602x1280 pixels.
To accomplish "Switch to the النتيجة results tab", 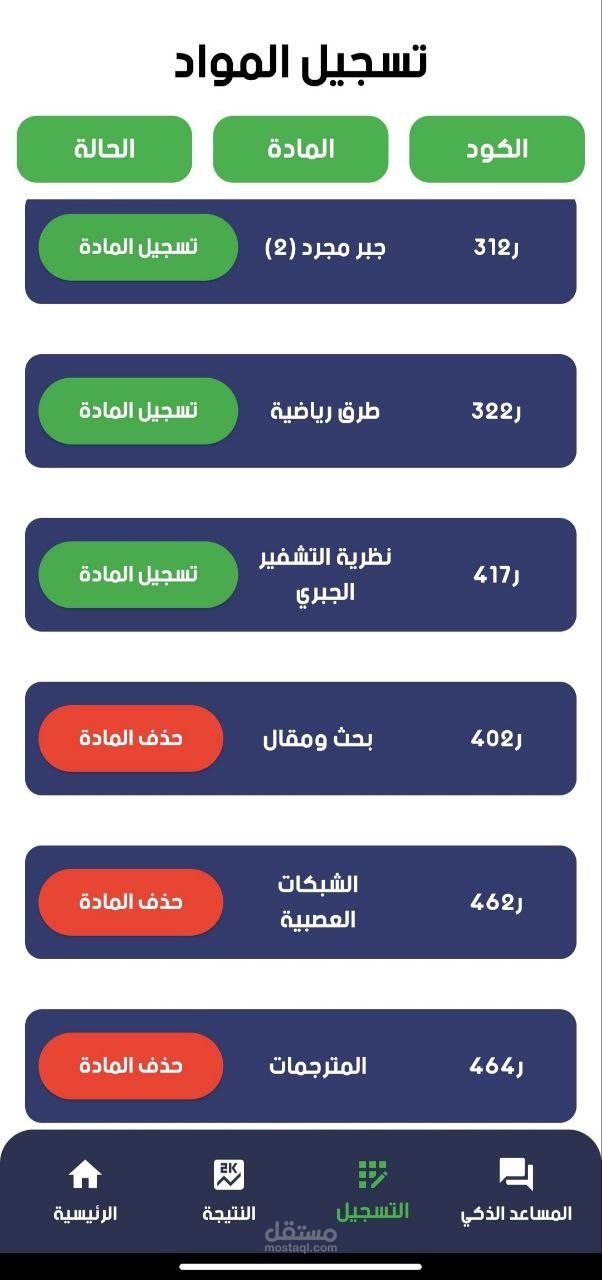I will coord(229,1191).
